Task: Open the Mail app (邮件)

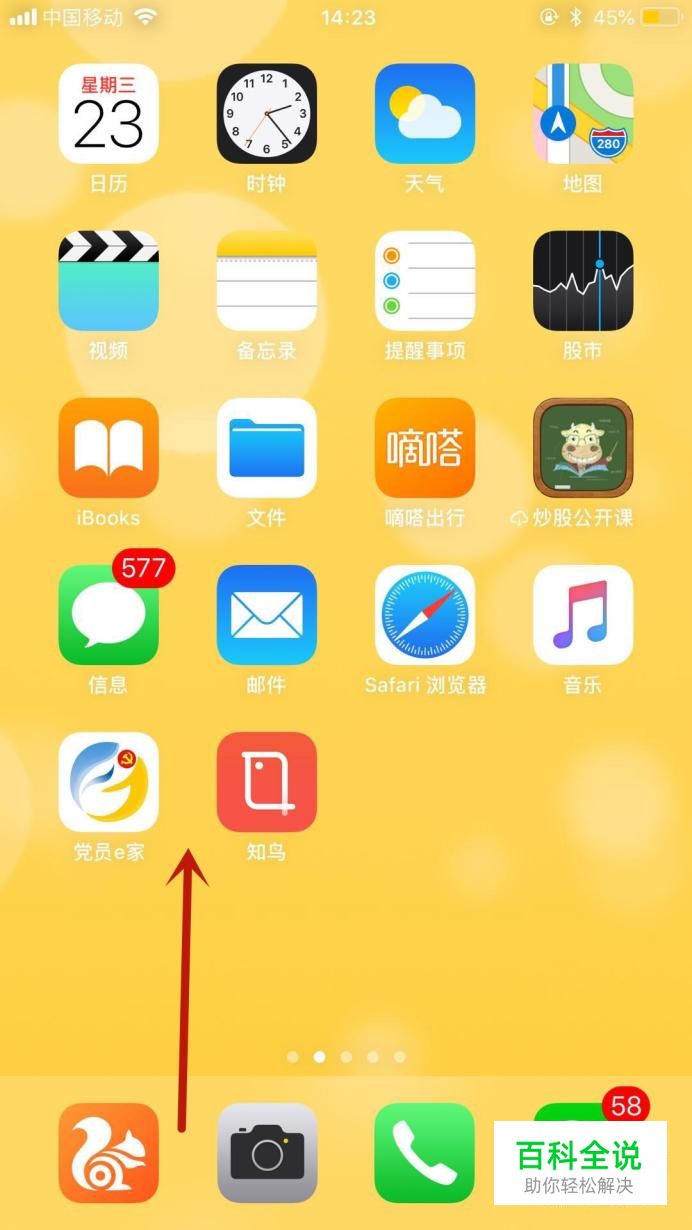Action: pyautogui.click(x=266, y=615)
